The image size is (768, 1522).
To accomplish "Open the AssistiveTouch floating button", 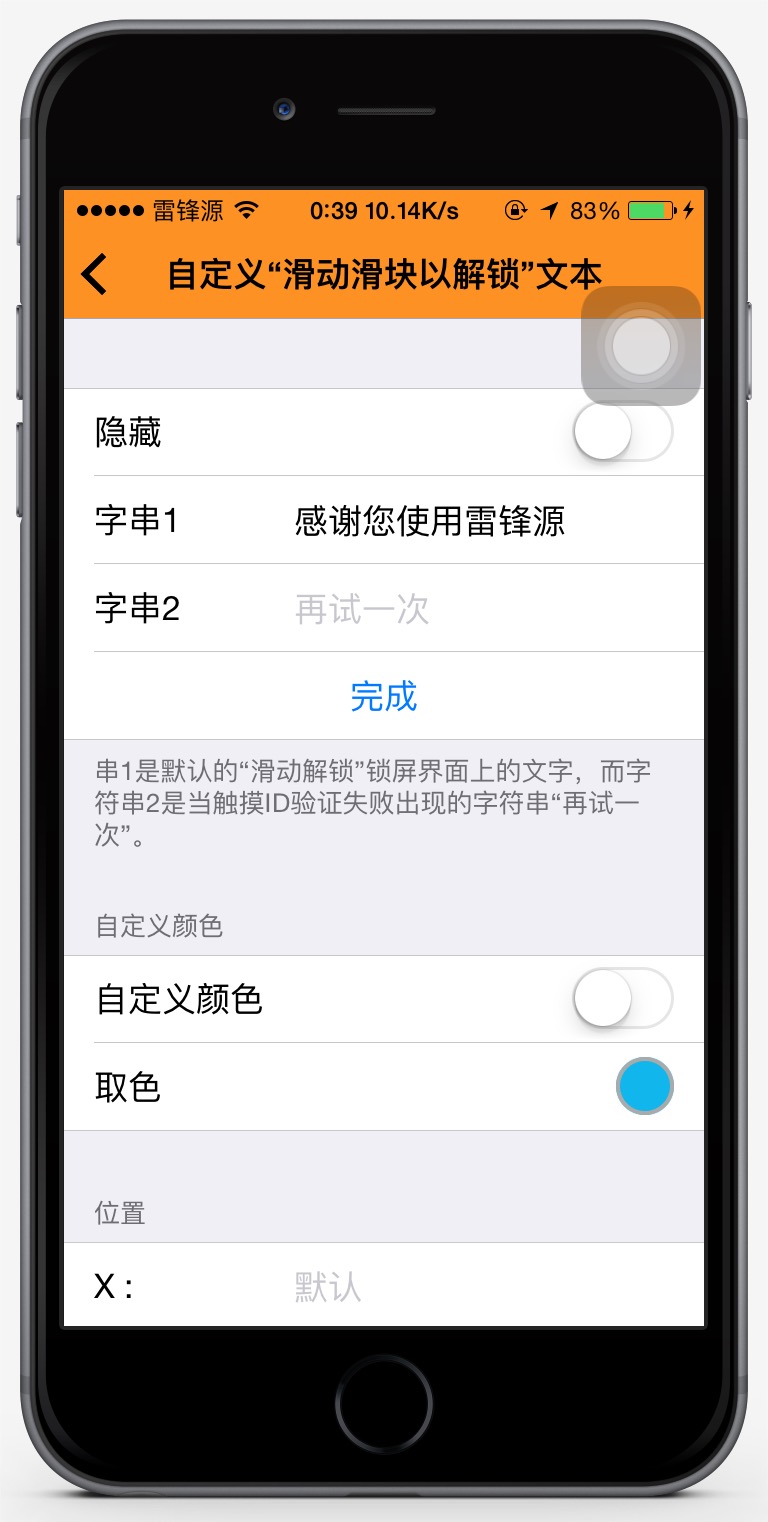I will coord(641,346).
